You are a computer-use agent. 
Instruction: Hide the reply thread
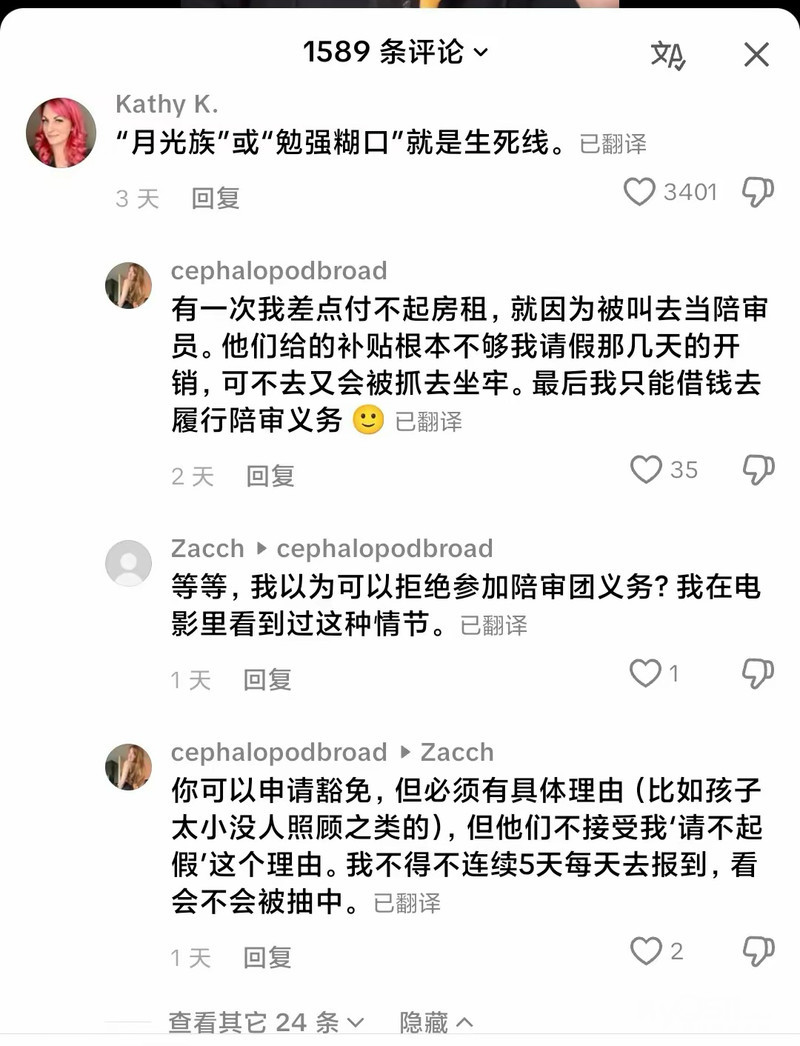click(x=436, y=1022)
